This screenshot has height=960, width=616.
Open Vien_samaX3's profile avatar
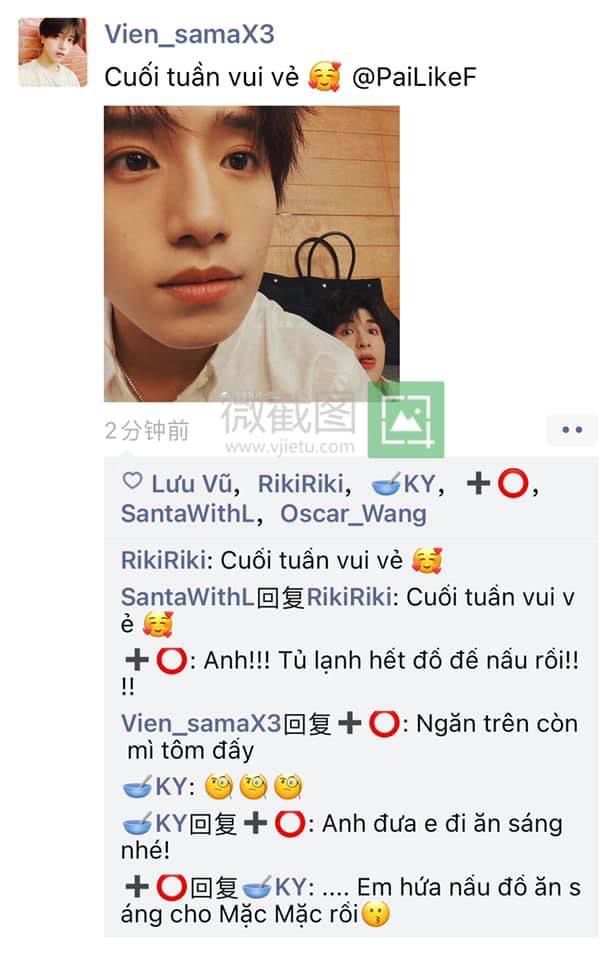pos(52,52)
